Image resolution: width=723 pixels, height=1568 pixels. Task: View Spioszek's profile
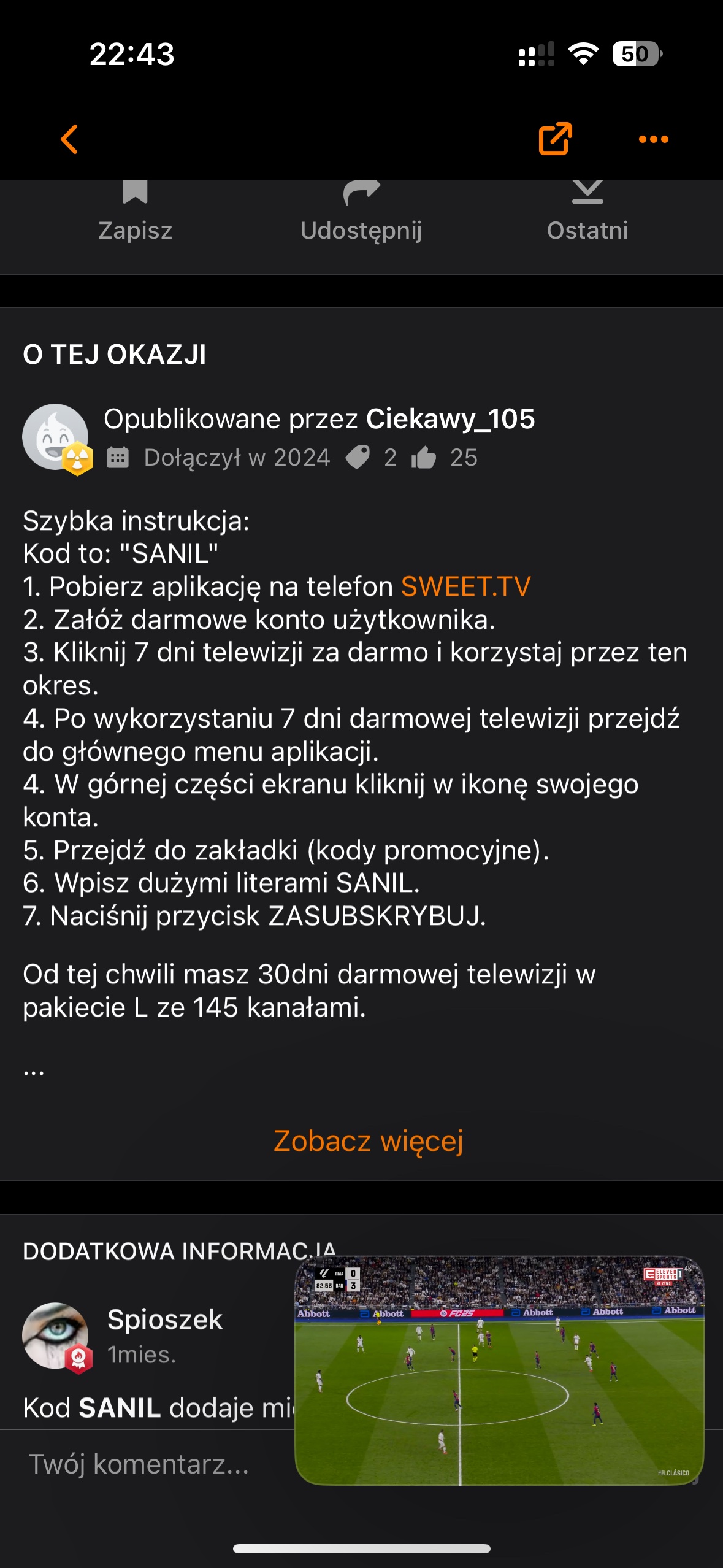click(x=164, y=1320)
